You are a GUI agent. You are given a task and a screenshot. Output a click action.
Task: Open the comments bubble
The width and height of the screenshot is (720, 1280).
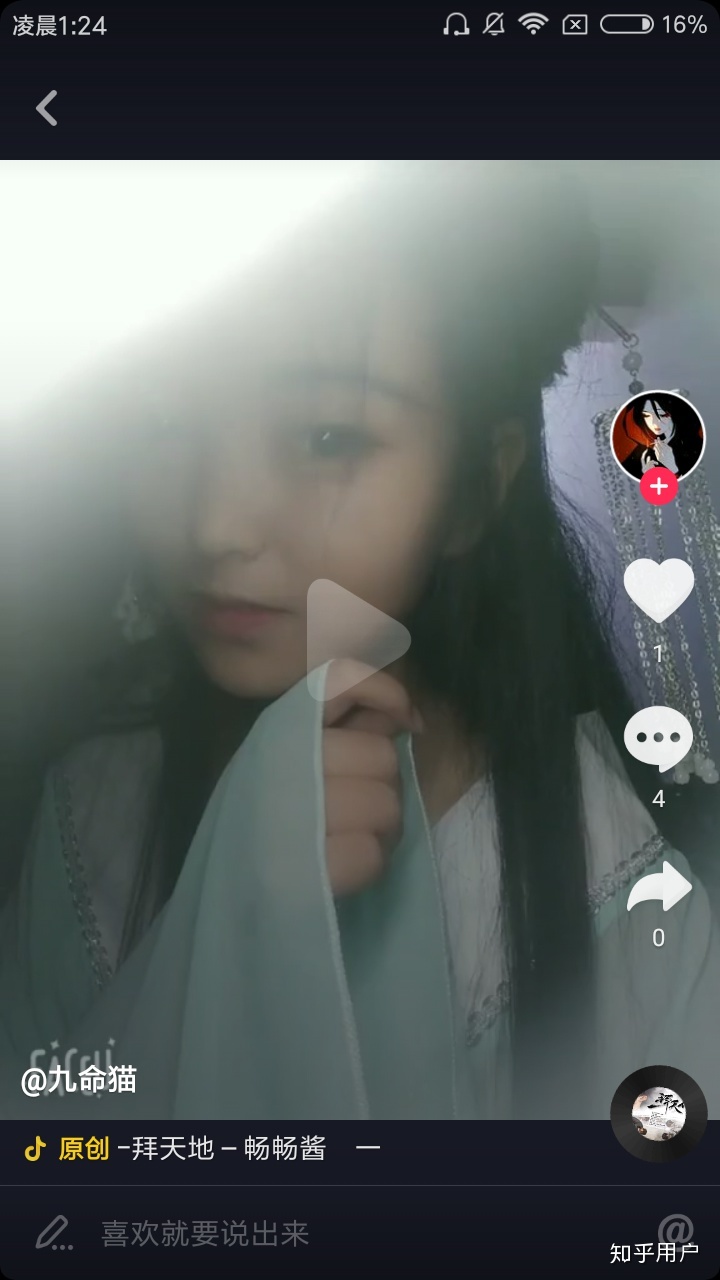(658, 740)
